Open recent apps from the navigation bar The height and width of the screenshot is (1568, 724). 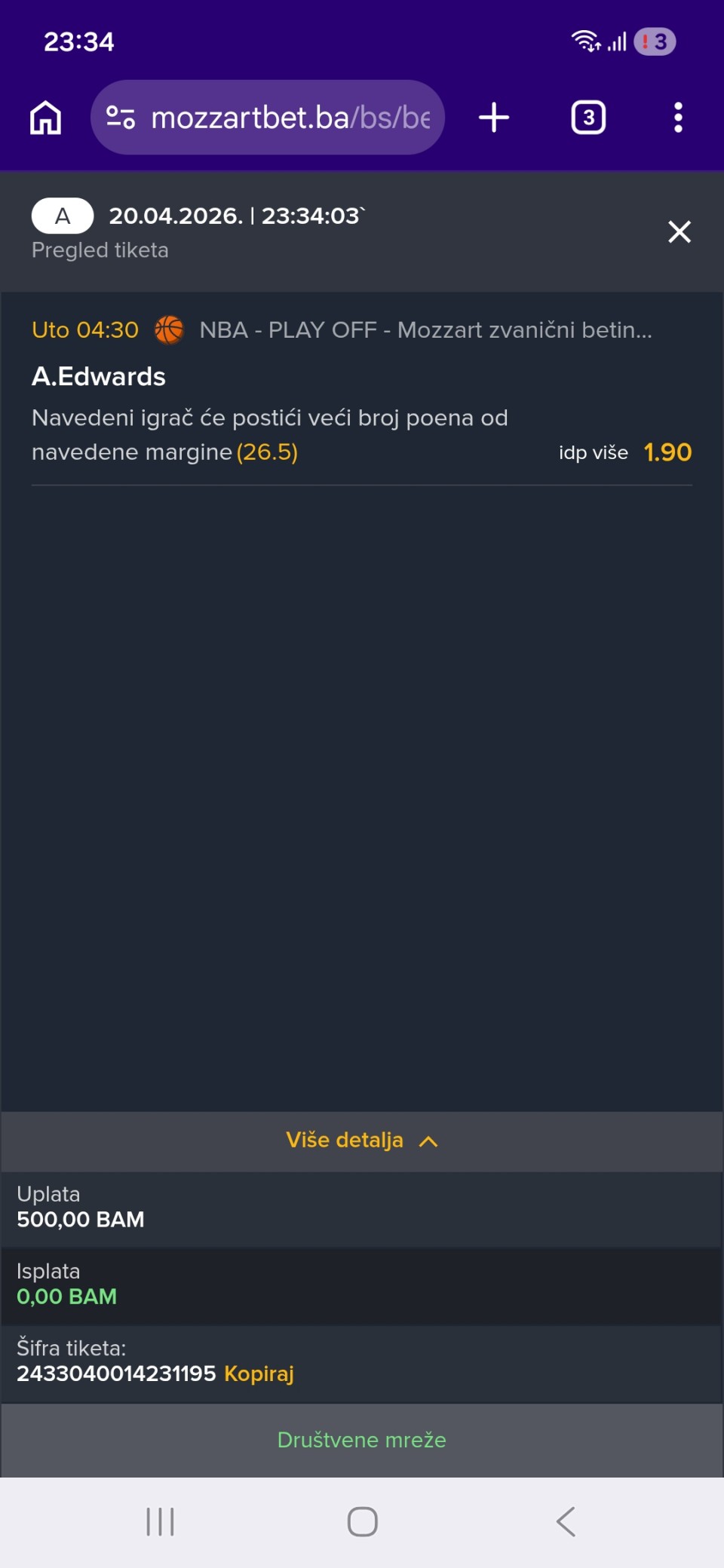point(160,1521)
